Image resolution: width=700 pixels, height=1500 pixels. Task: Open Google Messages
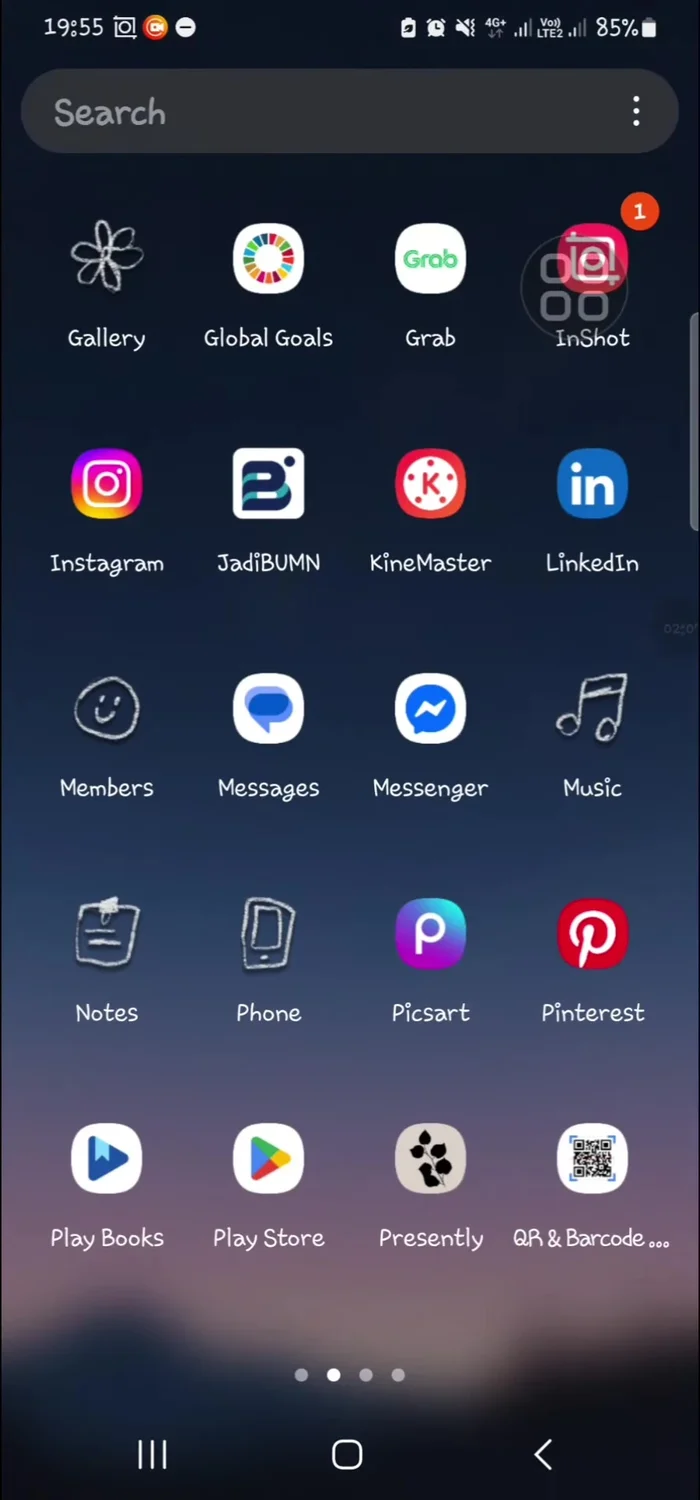point(268,710)
